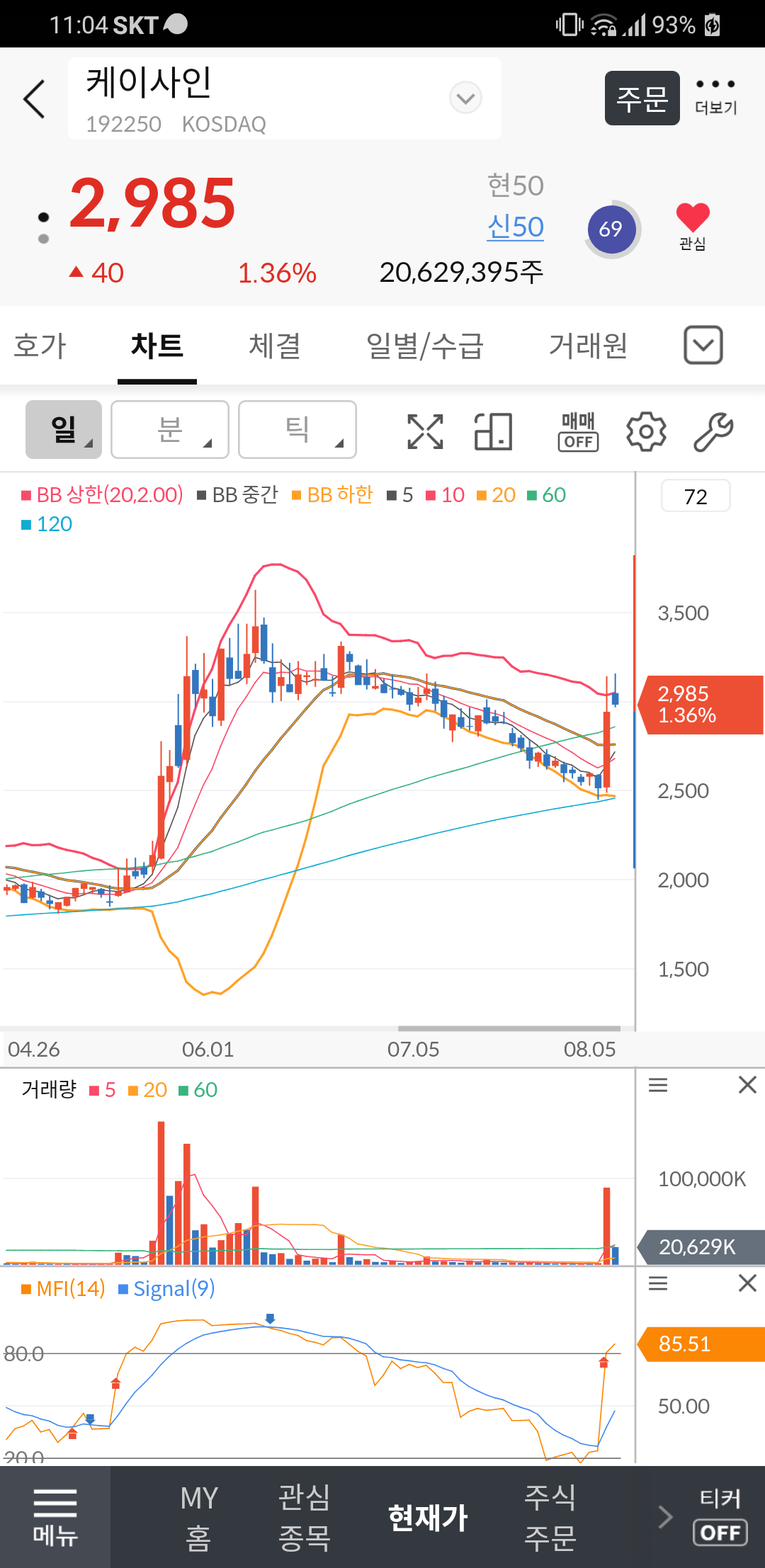Open chart settings gear
Screen dimensions: 765x1568
[x=646, y=431]
